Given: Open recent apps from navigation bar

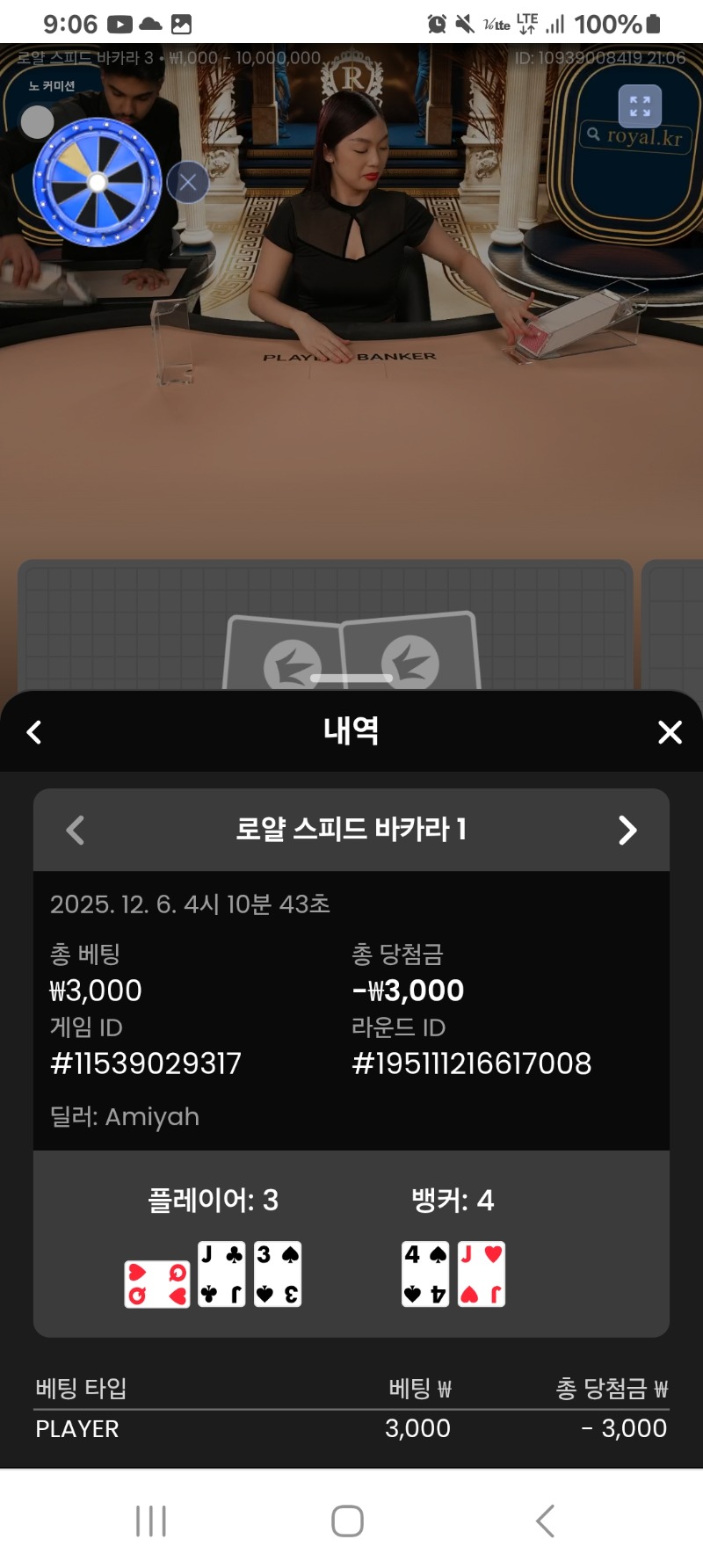Looking at the screenshot, I should click(151, 1518).
